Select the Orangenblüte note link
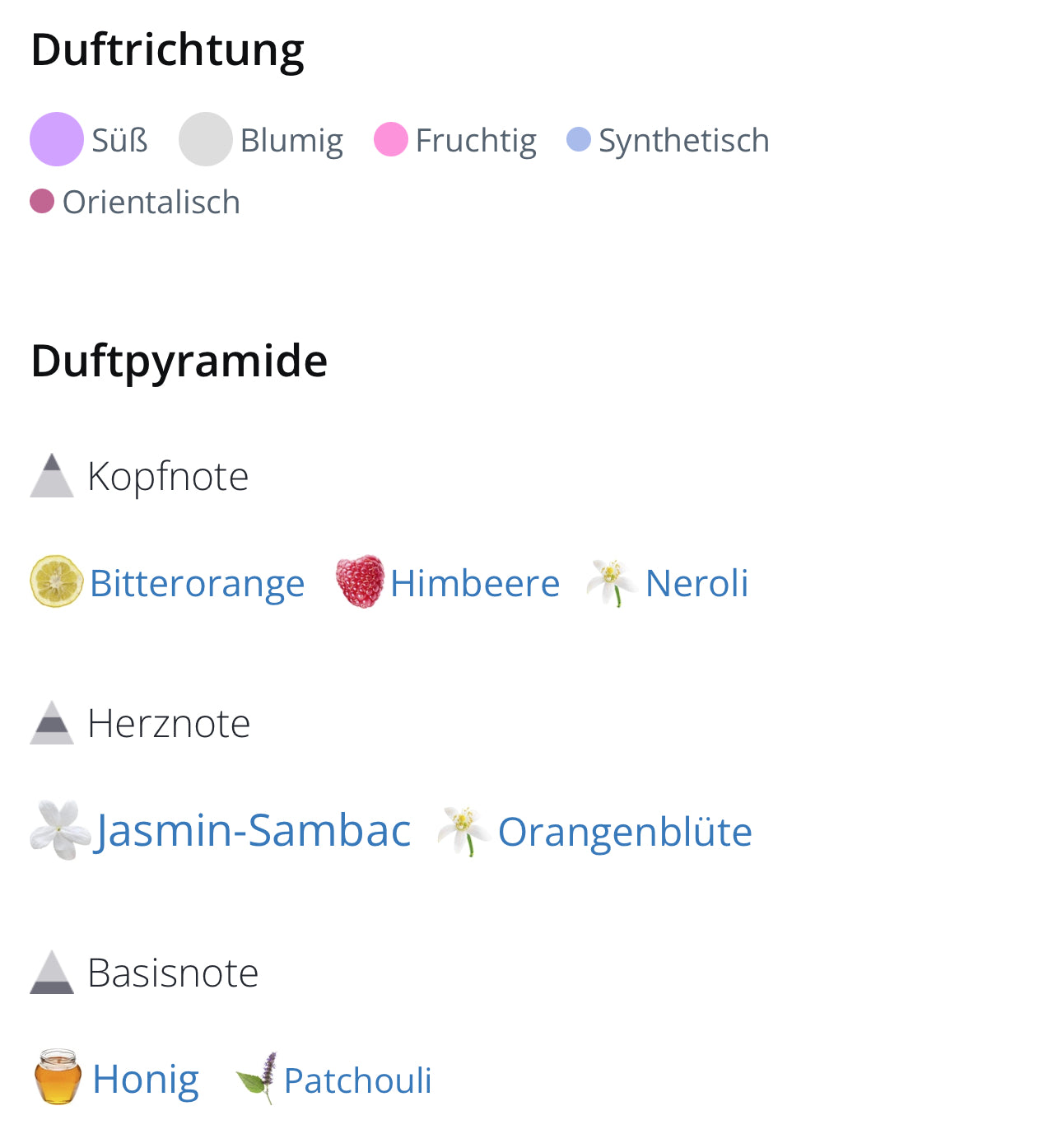Image resolution: width=1062 pixels, height=1148 pixels. click(624, 832)
